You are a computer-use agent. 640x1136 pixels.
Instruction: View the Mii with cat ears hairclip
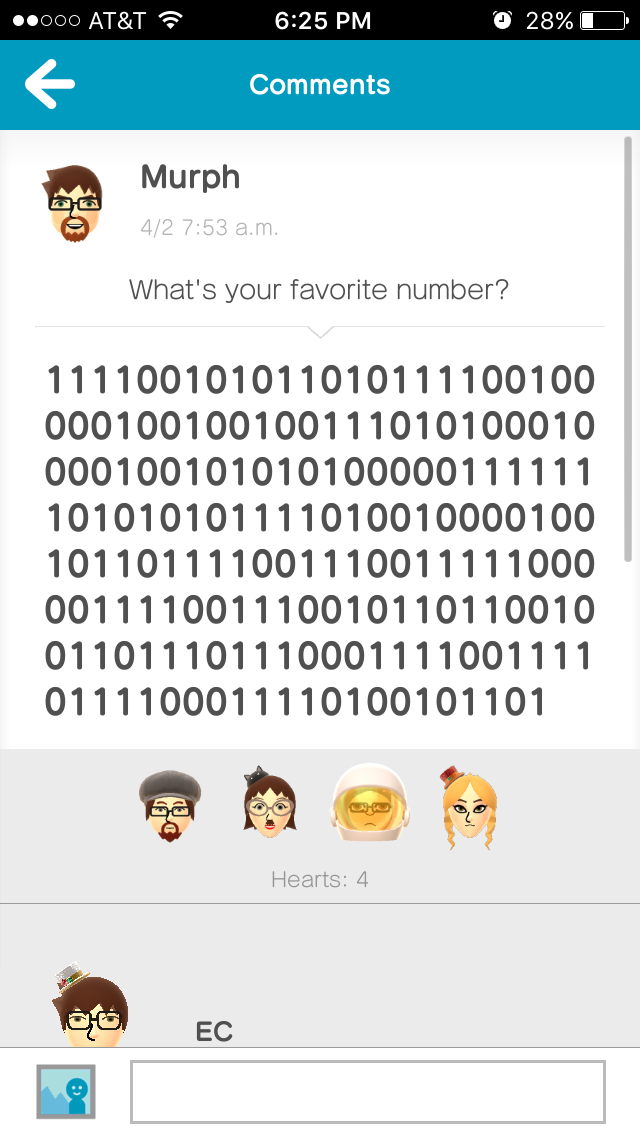click(269, 802)
